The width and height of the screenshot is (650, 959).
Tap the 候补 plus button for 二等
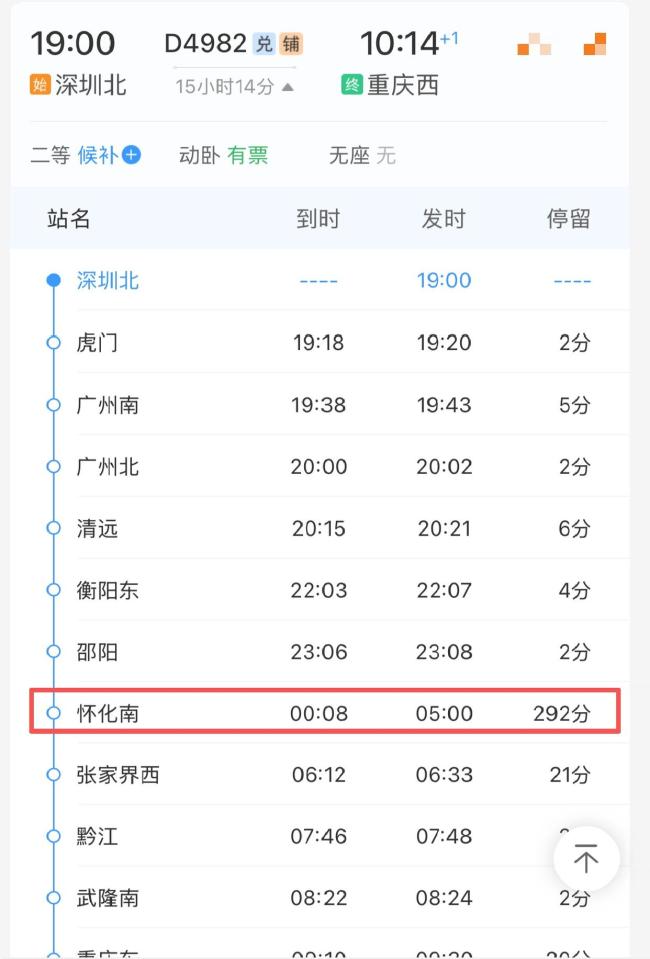132,155
